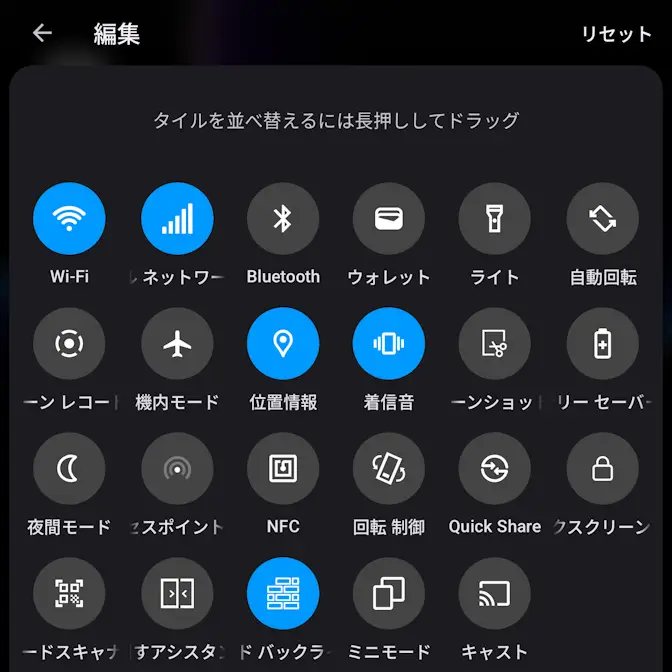Tap the ライト flashlight tile
Screen dimensions: 672x672
tap(495, 219)
